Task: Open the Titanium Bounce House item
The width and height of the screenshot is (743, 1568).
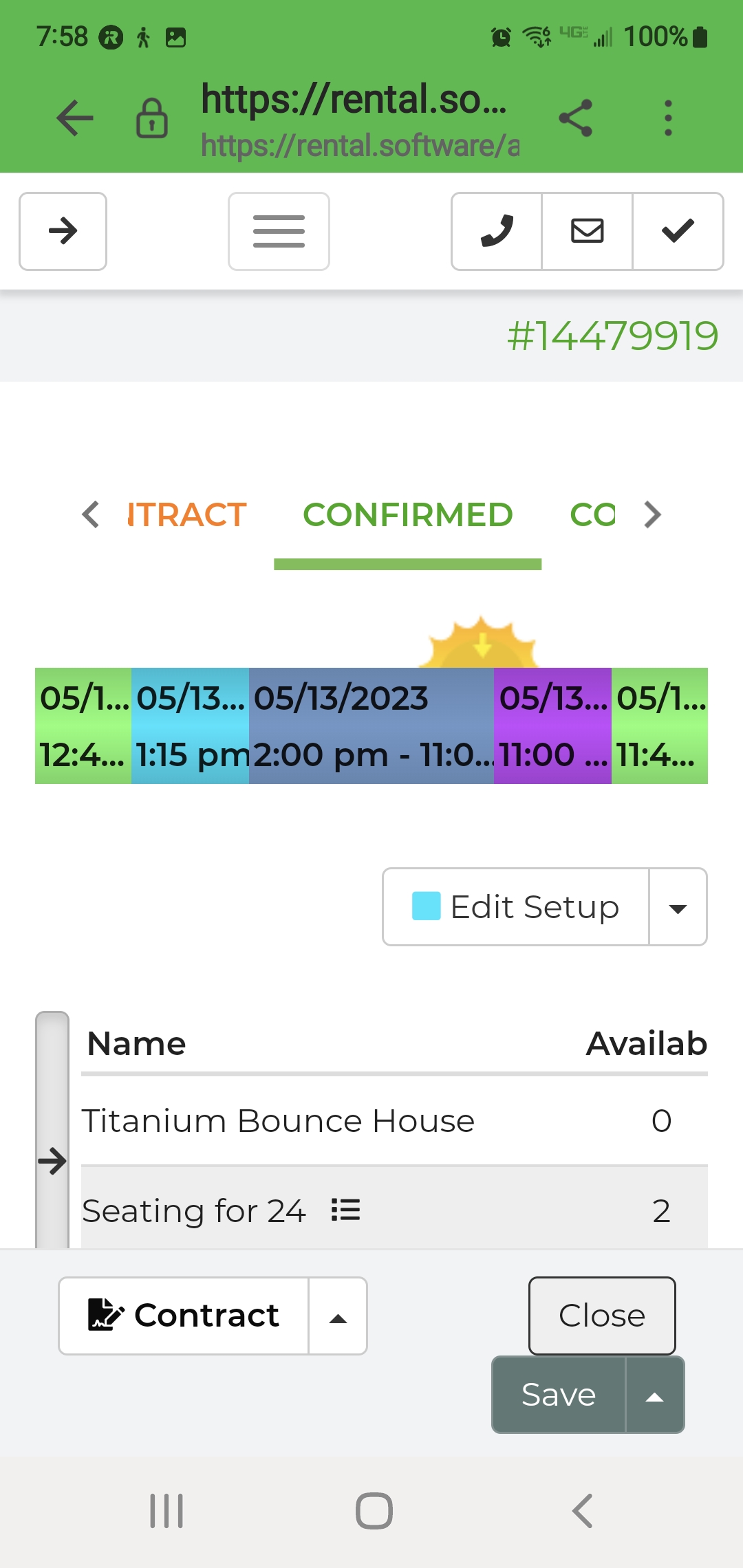Action: 278,1121
